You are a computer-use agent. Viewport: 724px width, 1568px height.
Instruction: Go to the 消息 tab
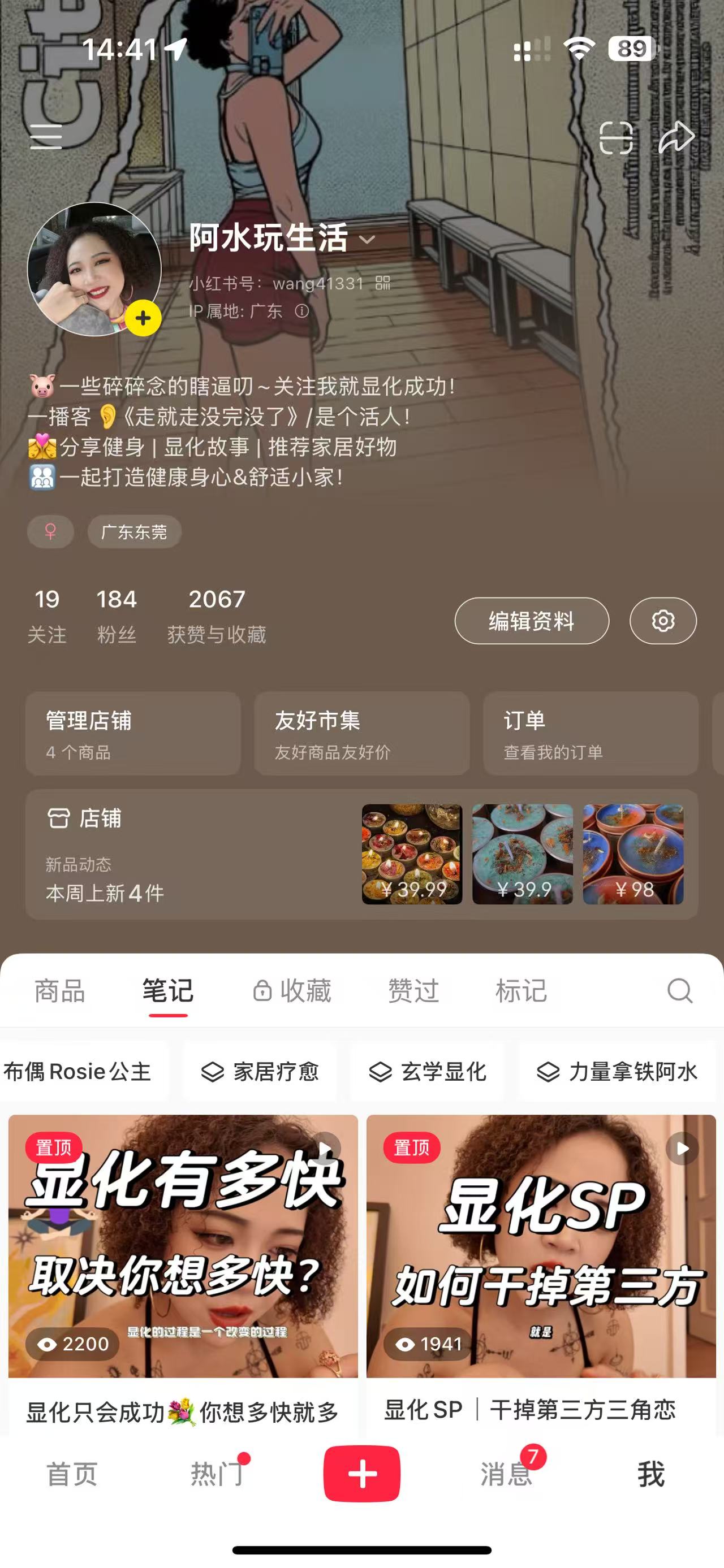[506, 1474]
